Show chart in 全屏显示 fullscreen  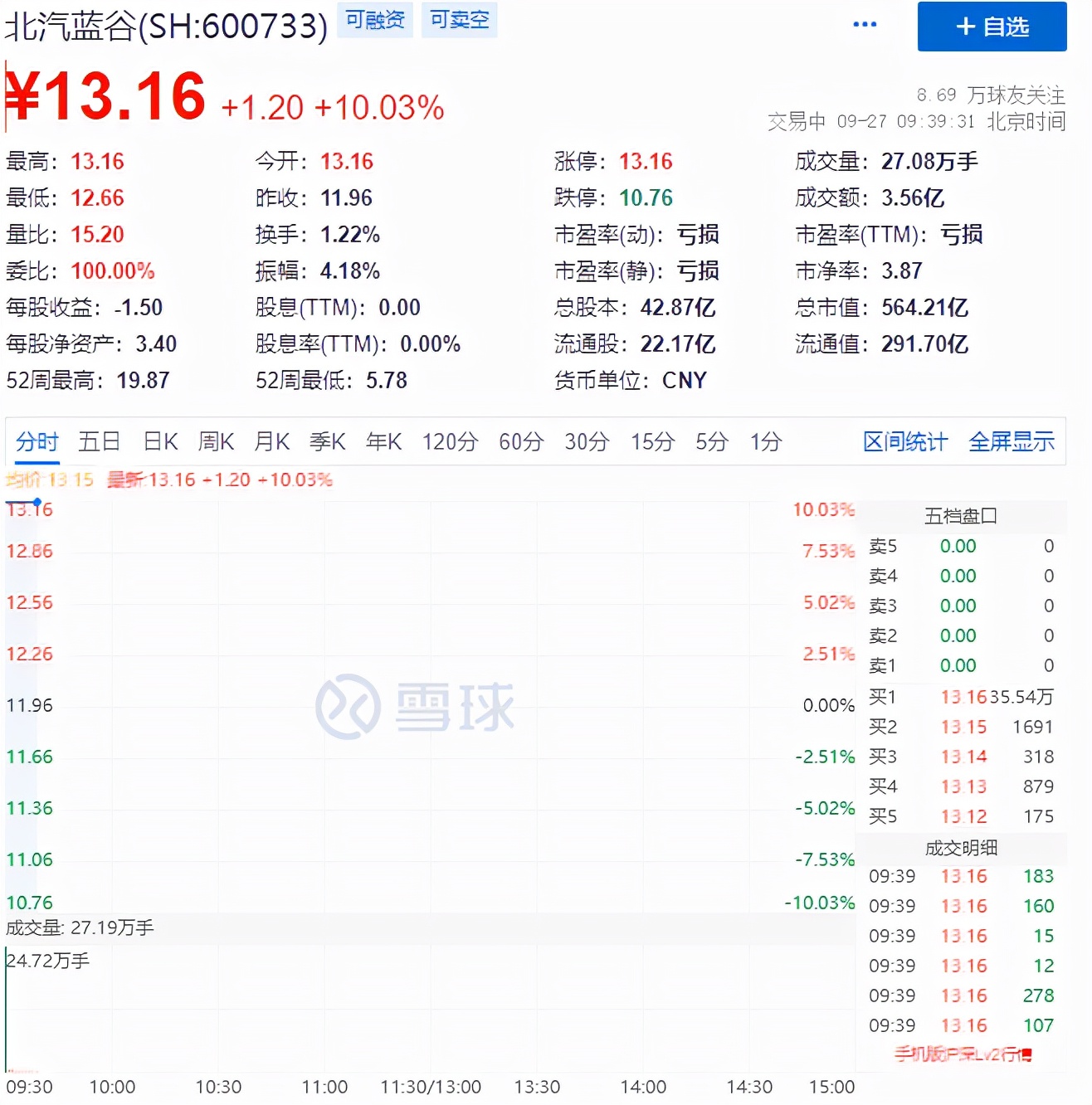pos(1012,441)
